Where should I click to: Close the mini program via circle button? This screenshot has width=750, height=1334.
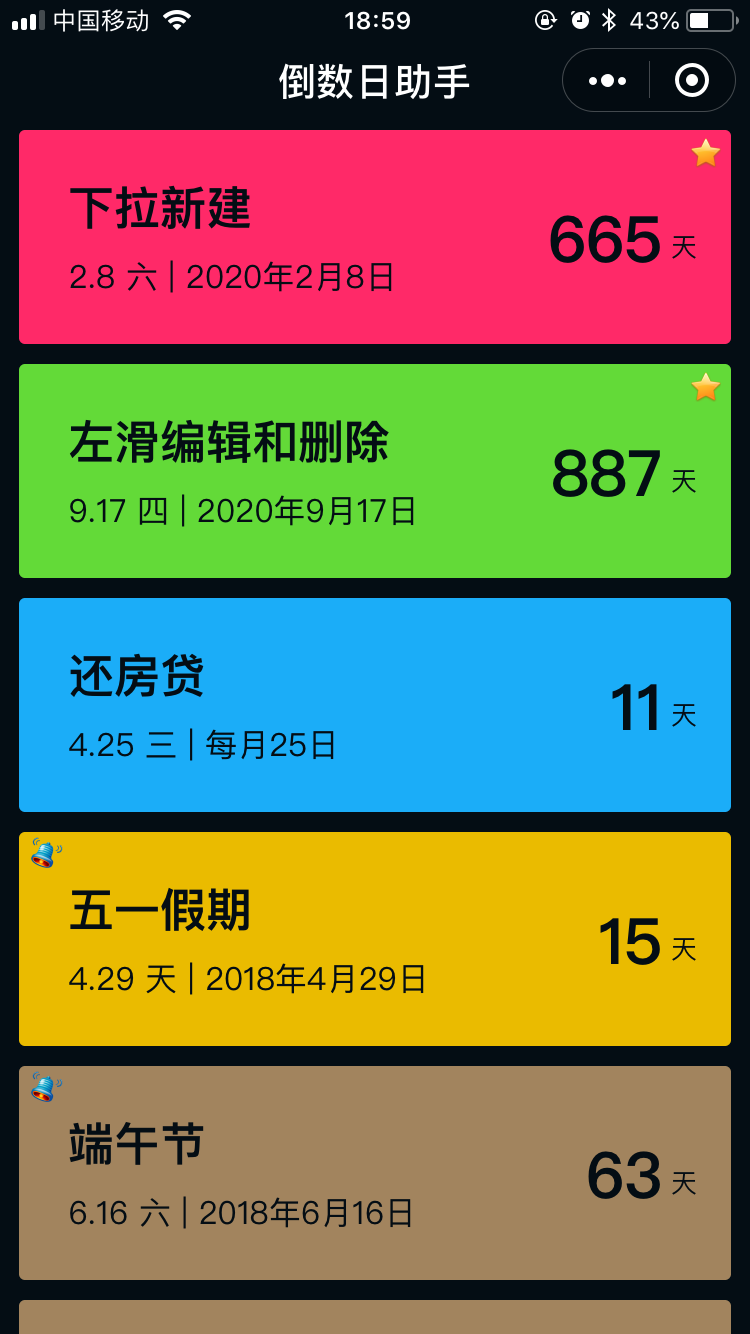point(692,80)
